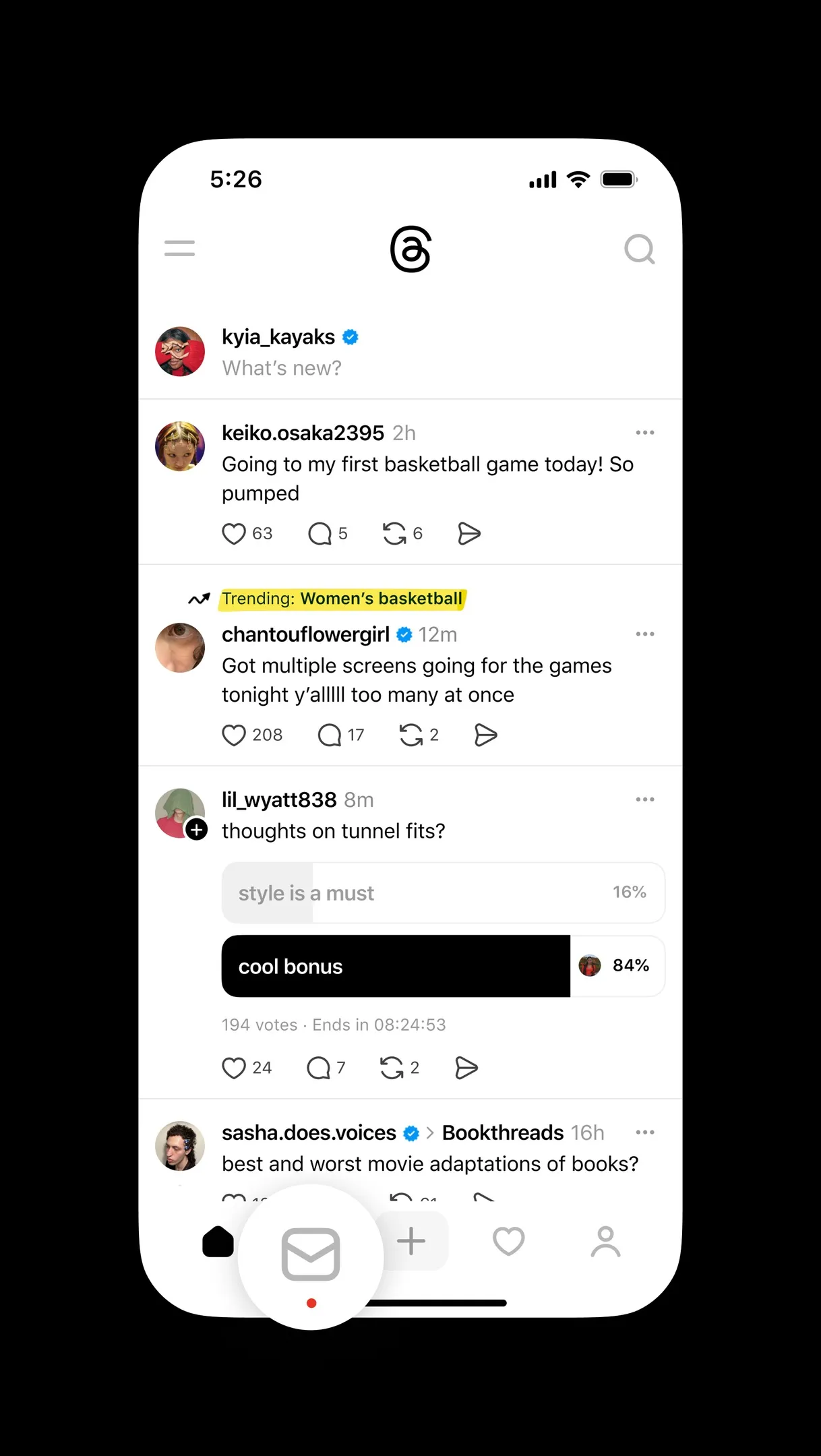Follow lil_wyatt838 via the avatar plus badge
The height and width of the screenshot is (1456, 821).
pyautogui.click(x=197, y=830)
